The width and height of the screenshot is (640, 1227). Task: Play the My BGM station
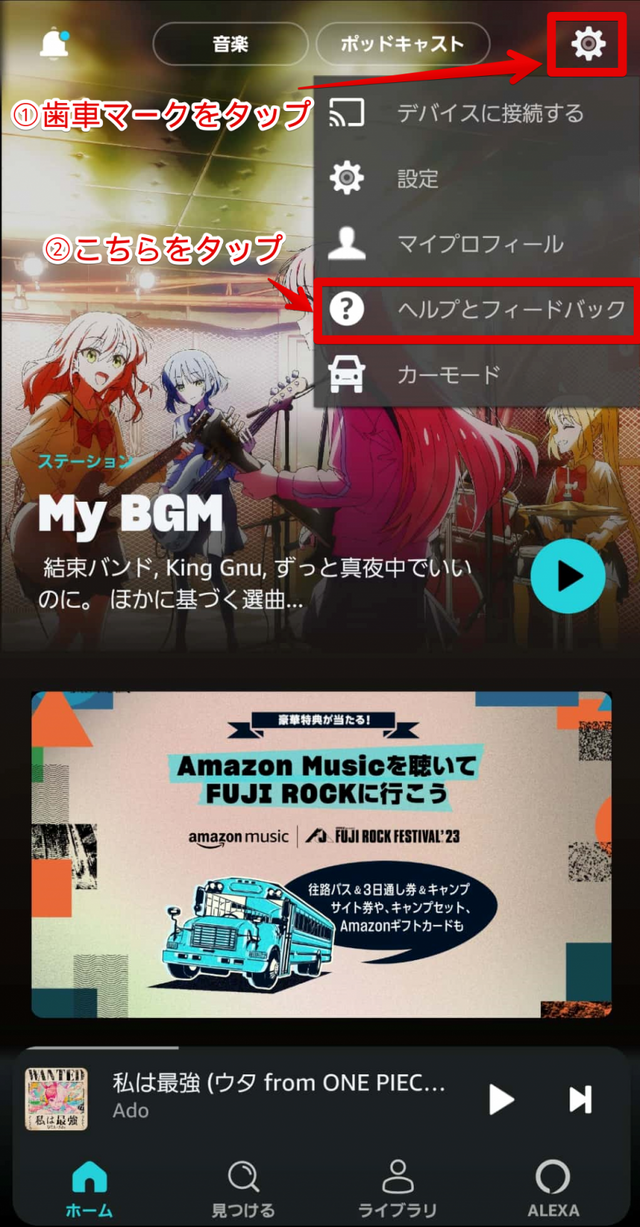[567, 575]
